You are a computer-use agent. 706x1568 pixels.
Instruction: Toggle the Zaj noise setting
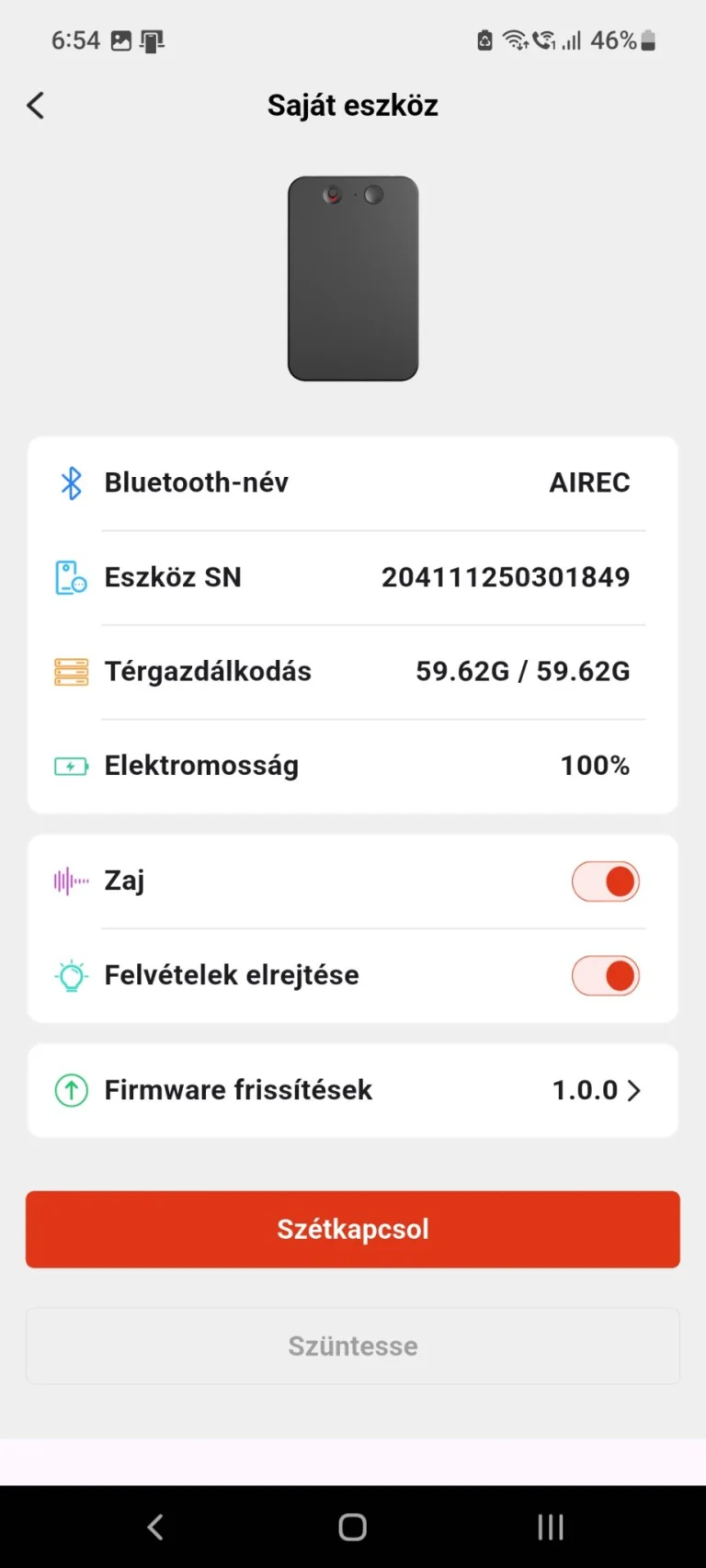pyautogui.click(x=605, y=881)
